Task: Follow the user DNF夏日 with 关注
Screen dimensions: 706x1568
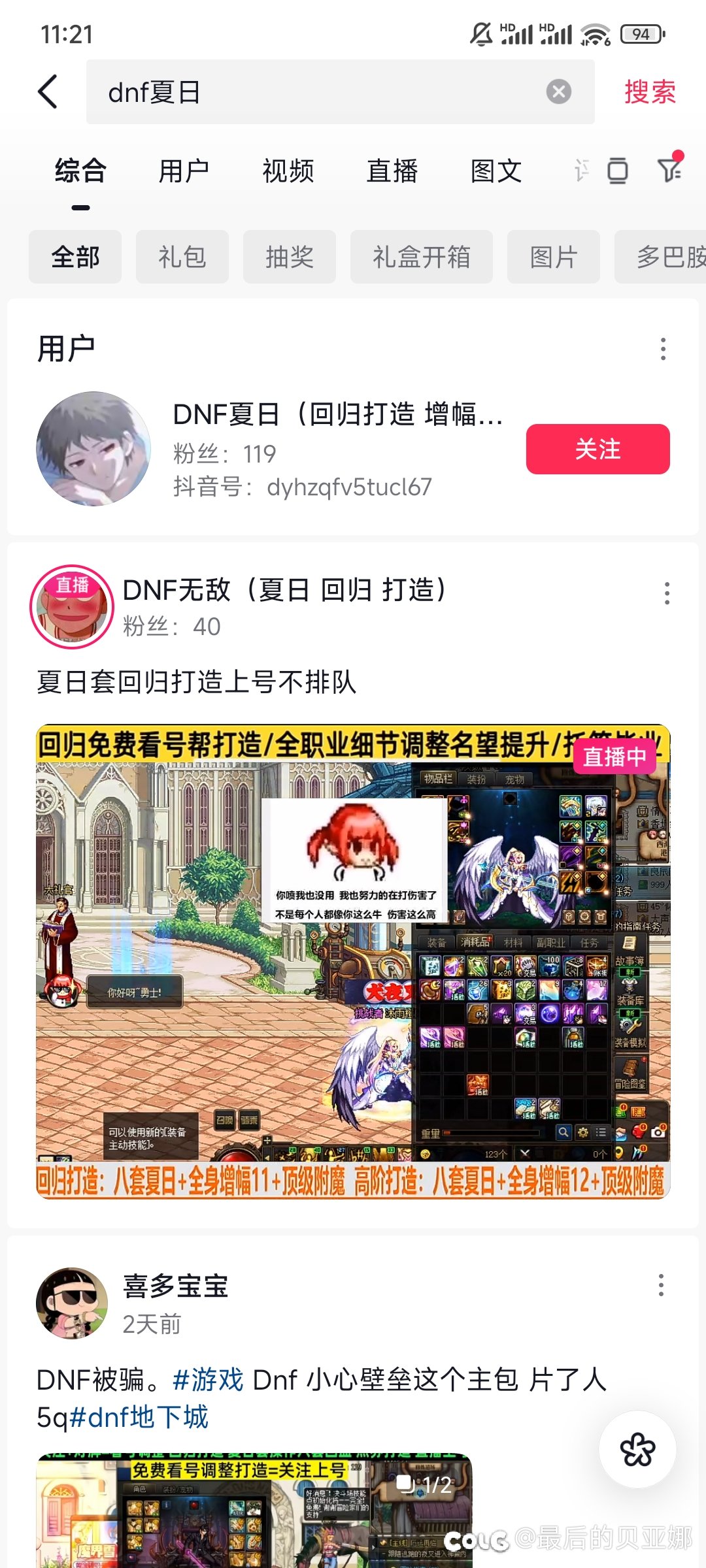Action: 597,449
